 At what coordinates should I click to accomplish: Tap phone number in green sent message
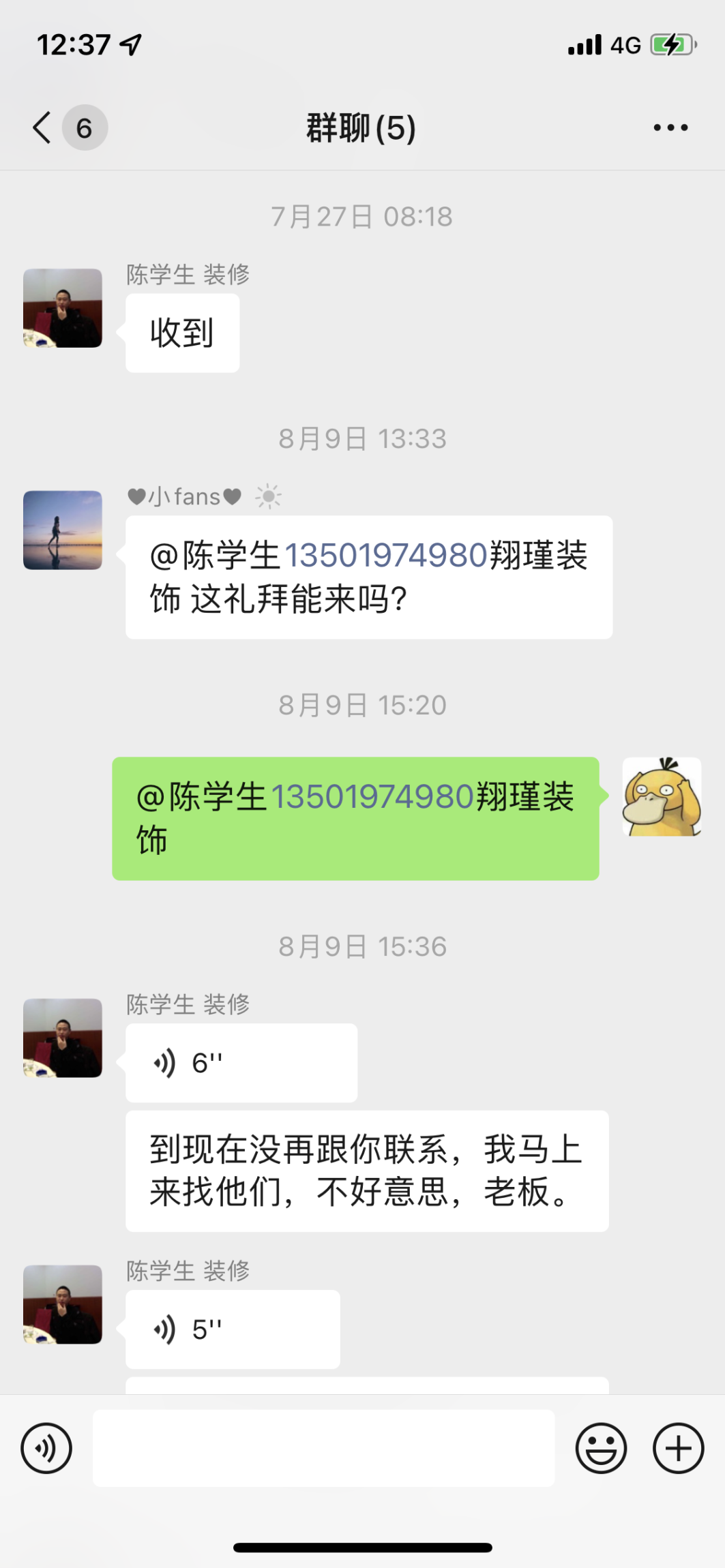(372, 796)
